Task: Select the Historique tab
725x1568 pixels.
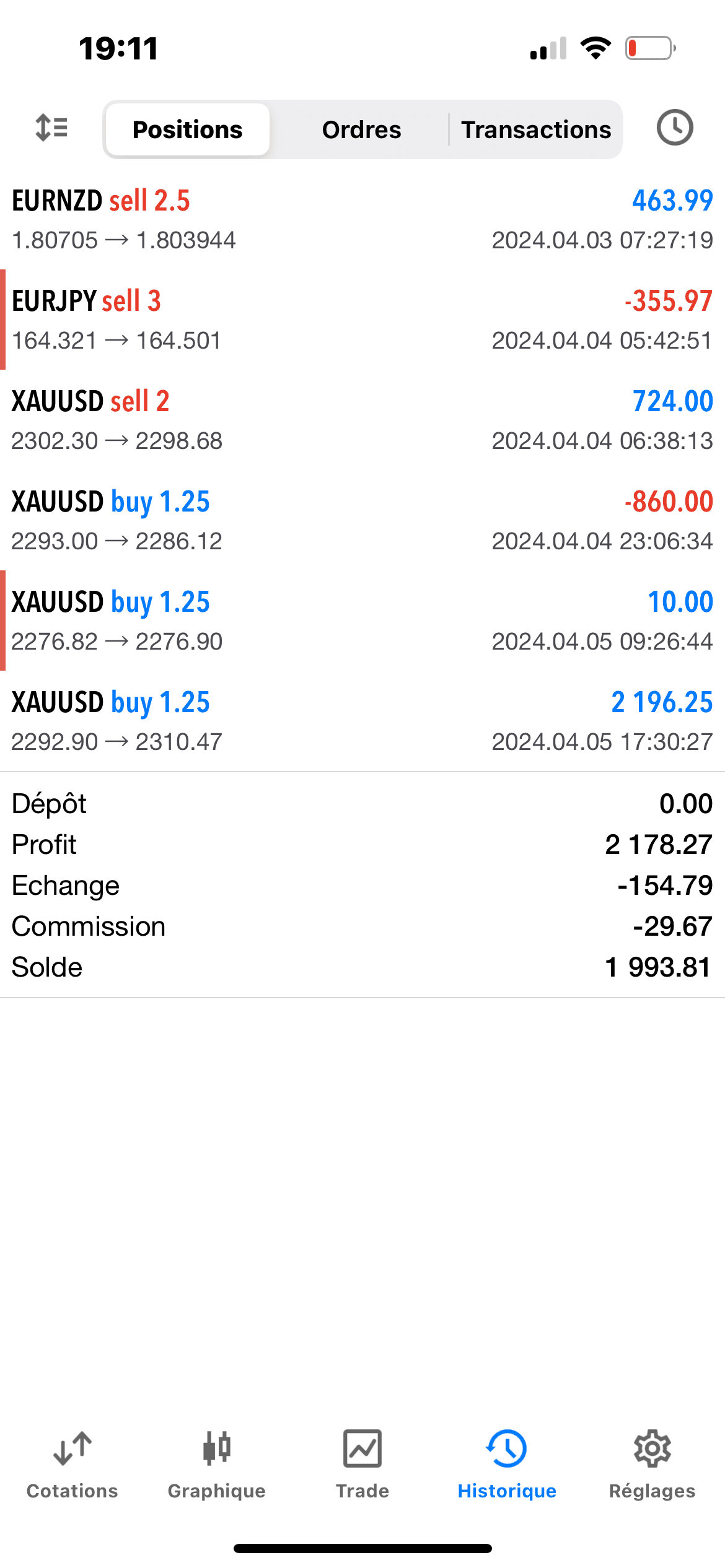Action: (x=507, y=1464)
